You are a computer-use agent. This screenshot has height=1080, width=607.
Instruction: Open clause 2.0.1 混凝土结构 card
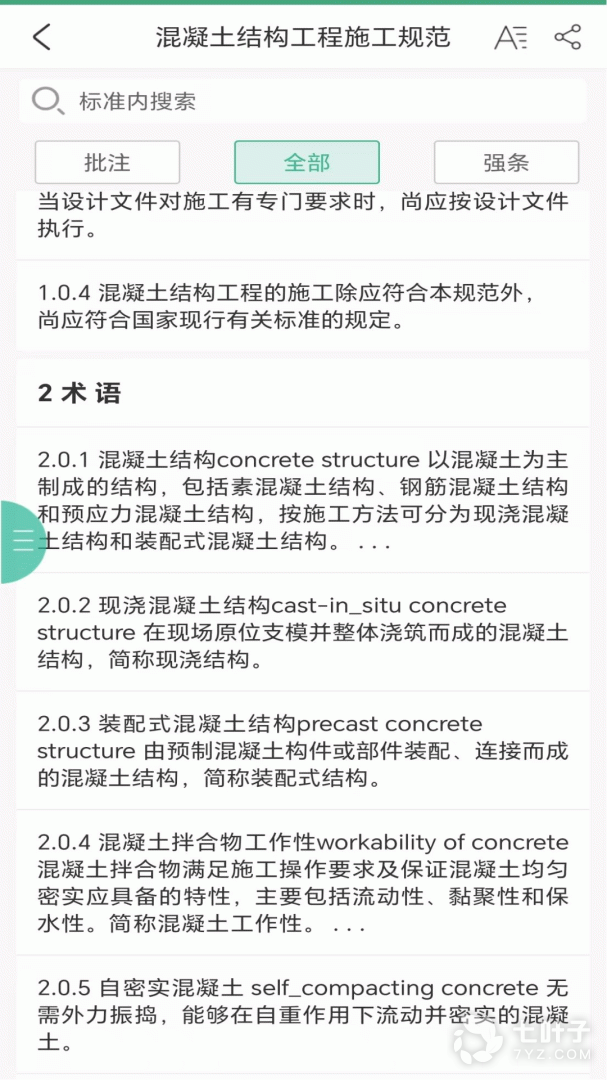pos(302,500)
